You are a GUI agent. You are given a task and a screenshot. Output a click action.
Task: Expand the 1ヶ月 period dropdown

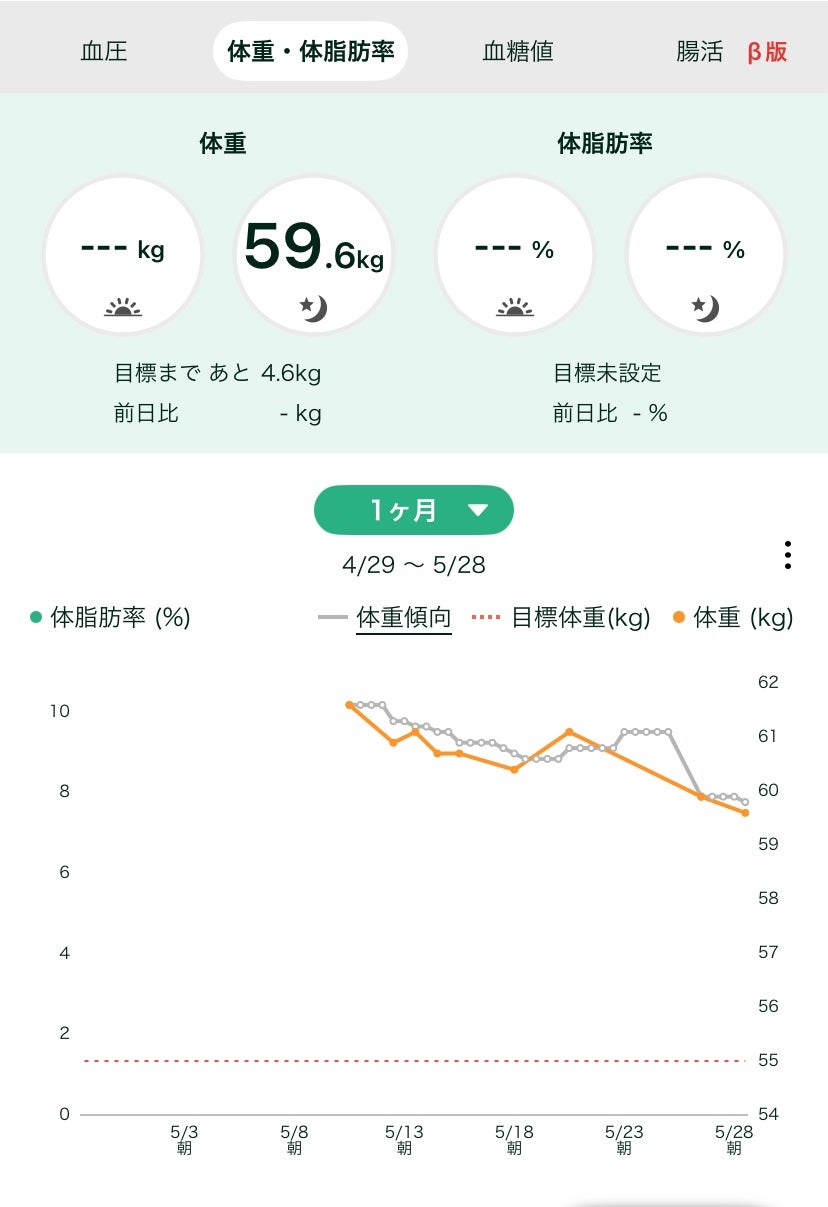[414, 511]
